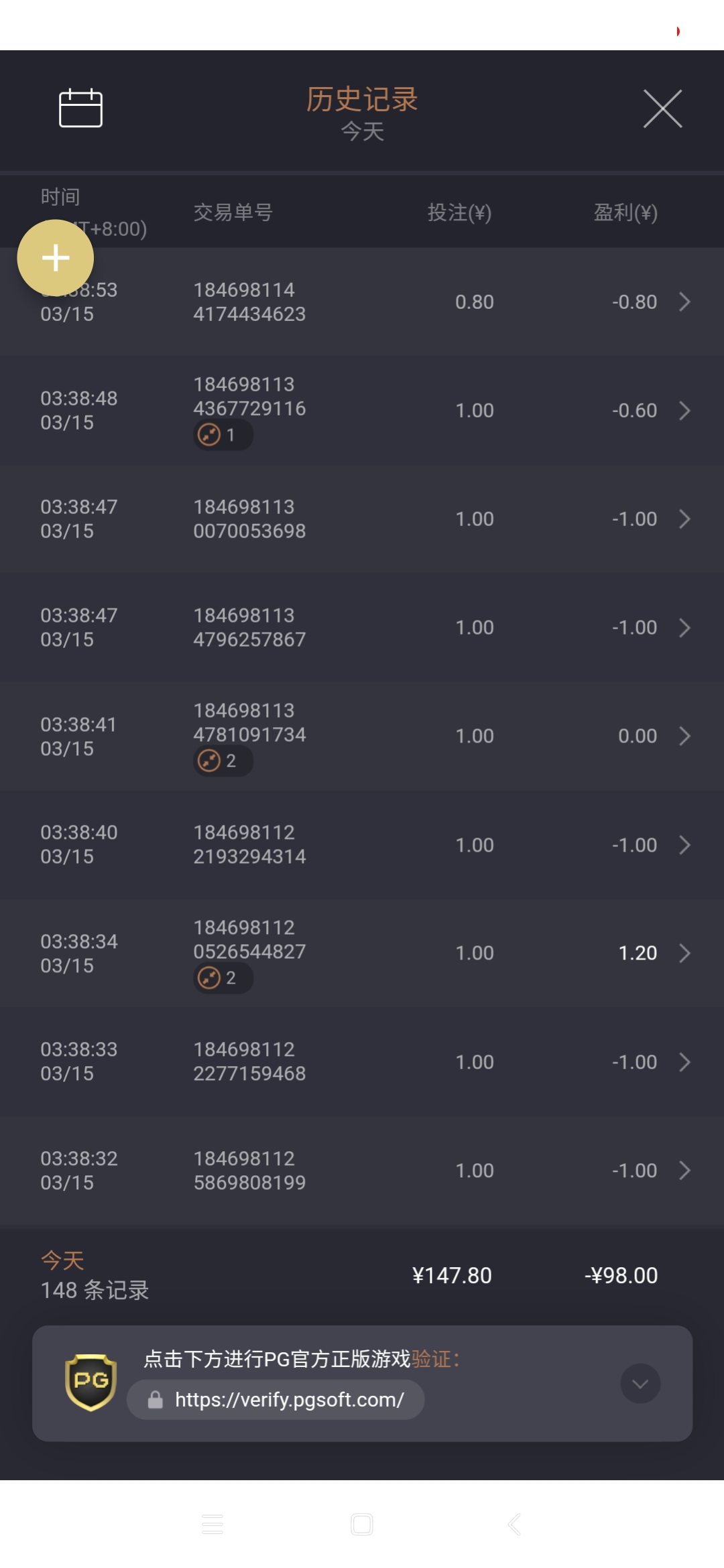Tap the orange badge labeled 2 on 03:38:41 record
This screenshot has width=724, height=1568.
coord(222,761)
